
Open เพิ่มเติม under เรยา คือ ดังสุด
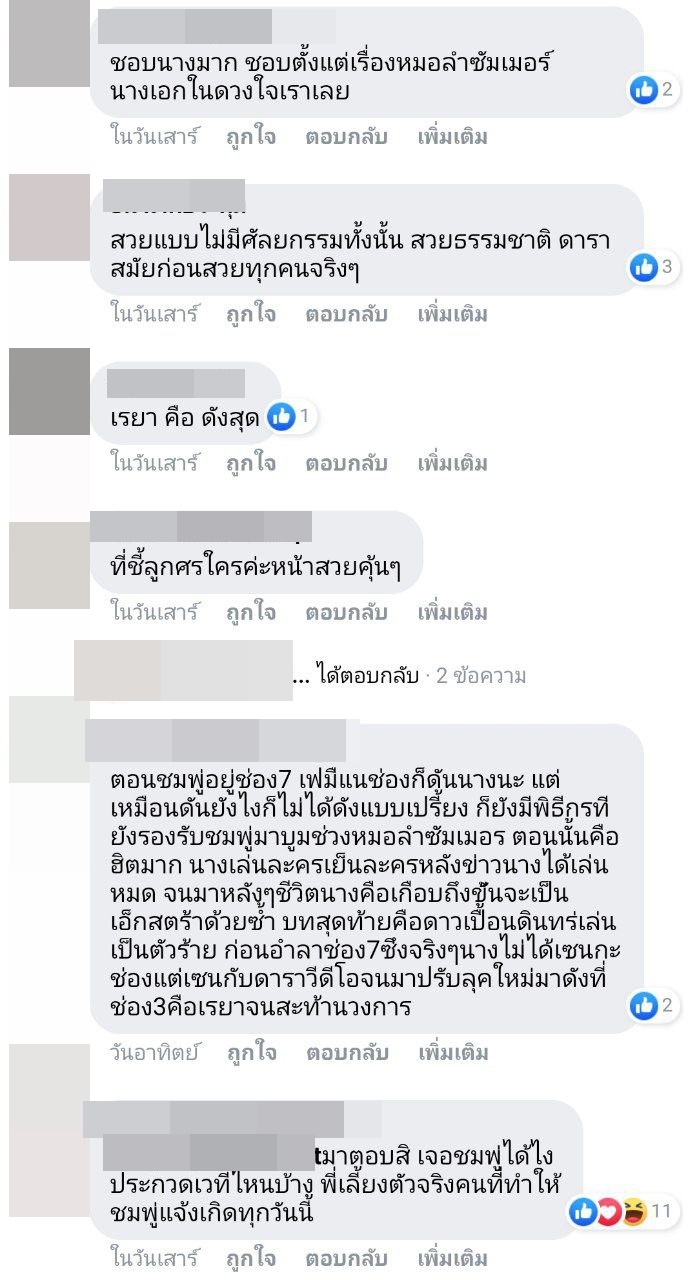tap(452, 463)
